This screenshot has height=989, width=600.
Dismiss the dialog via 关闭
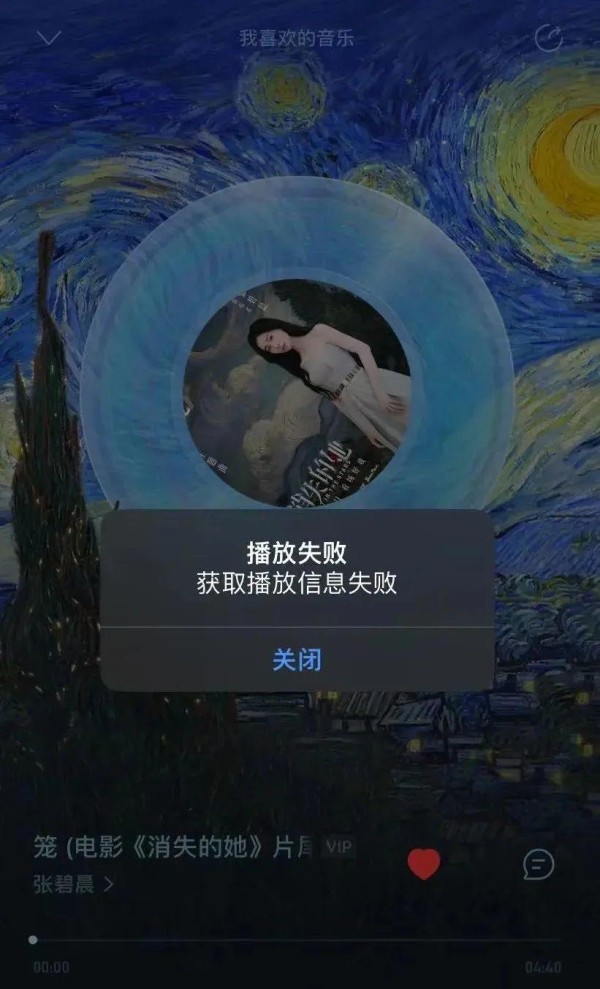tap(297, 660)
